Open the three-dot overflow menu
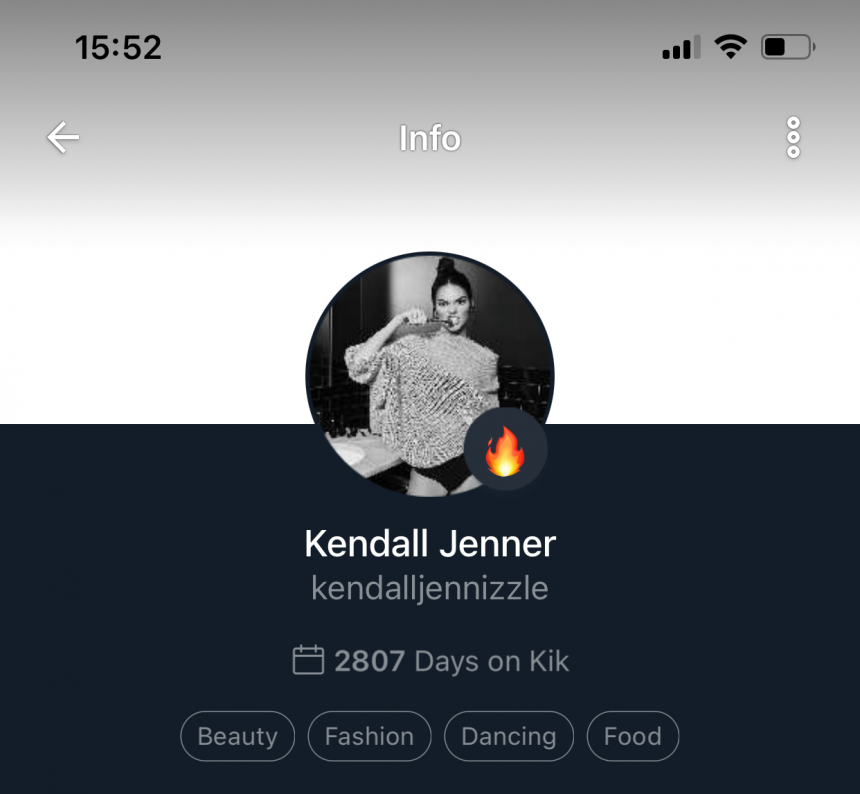 793,138
